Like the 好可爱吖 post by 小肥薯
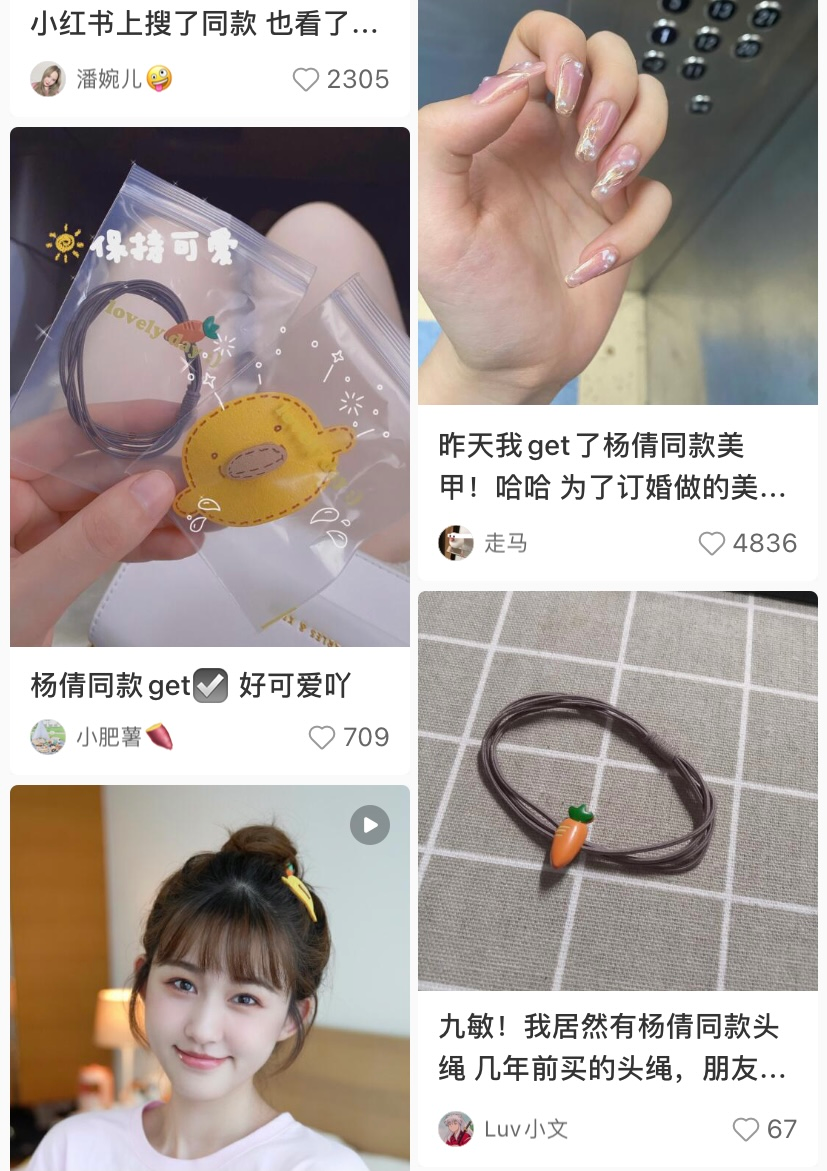Viewport: 827px width, 1171px height. (322, 738)
